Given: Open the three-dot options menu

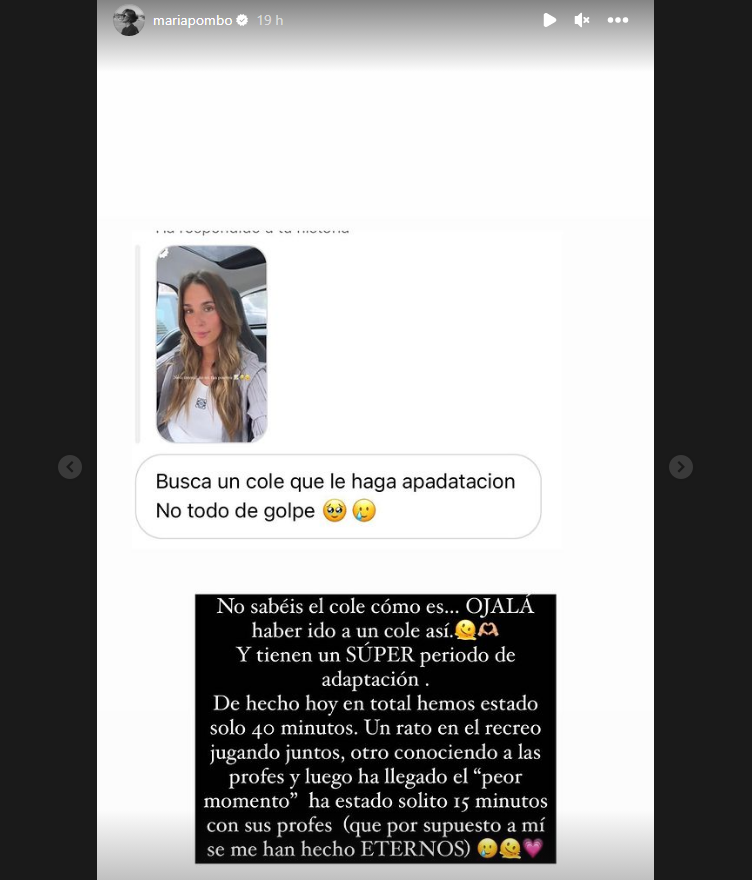Looking at the screenshot, I should pyautogui.click(x=618, y=20).
